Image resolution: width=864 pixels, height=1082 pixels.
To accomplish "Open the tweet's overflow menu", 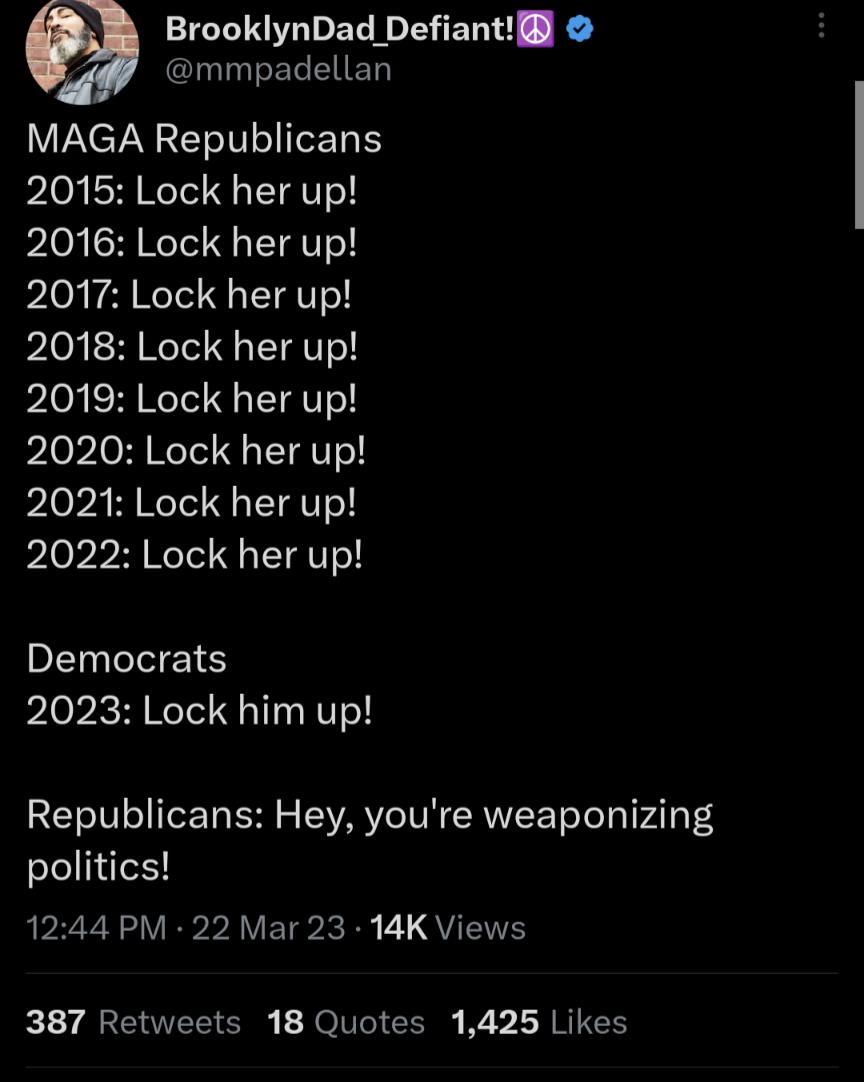I will pos(821,26).
